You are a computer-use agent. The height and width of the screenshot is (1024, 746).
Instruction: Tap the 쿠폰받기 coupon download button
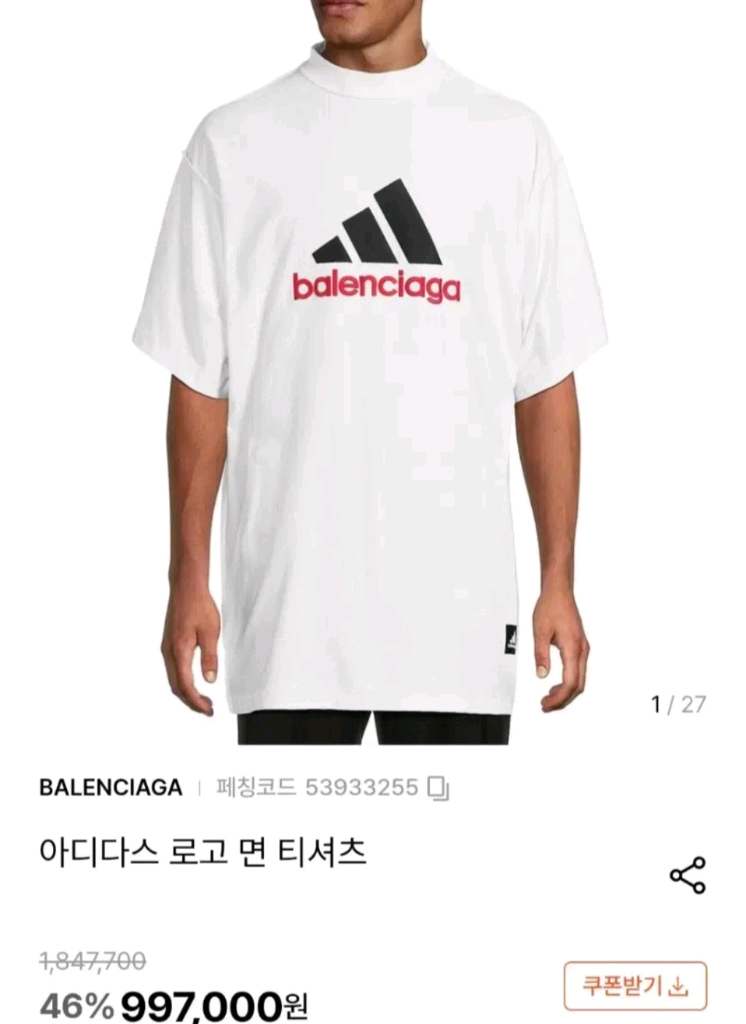635,985
